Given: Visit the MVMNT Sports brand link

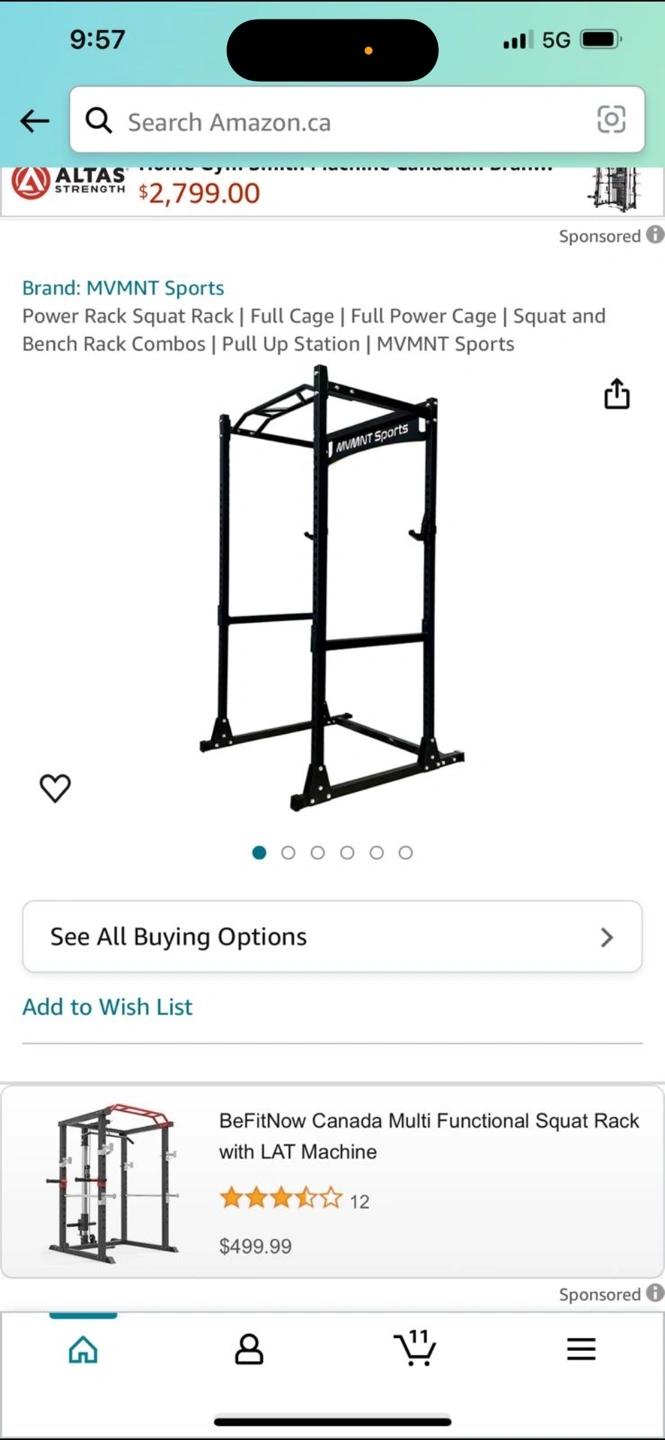Looking at the screenshot, I should 123,288.
